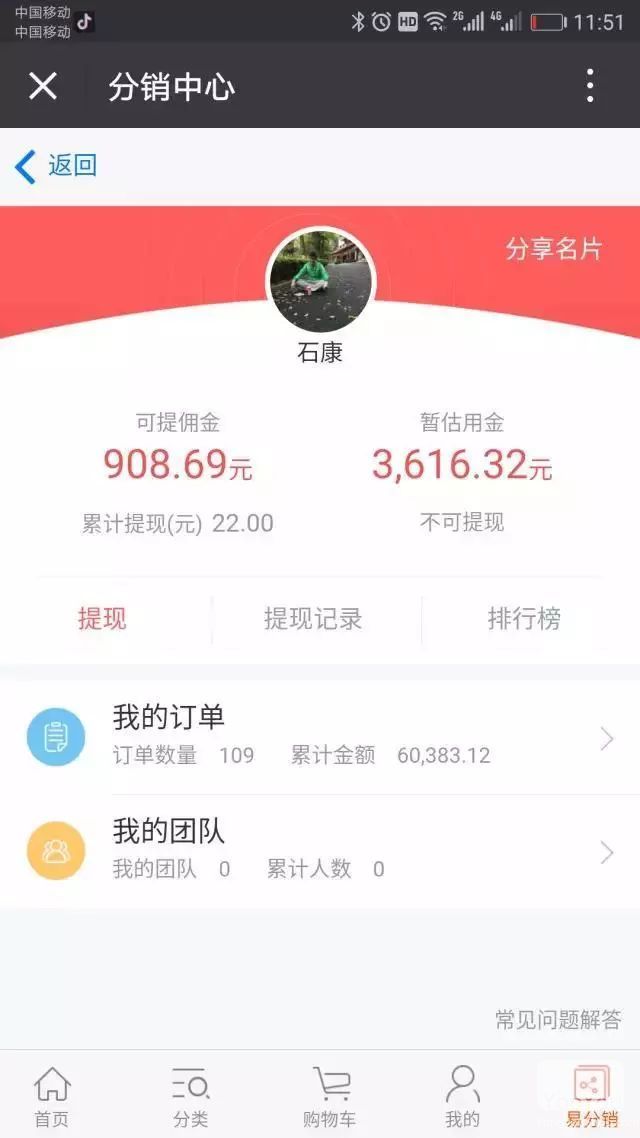
Task: Tap 分享名片 to share card
Action: point(553,249)
